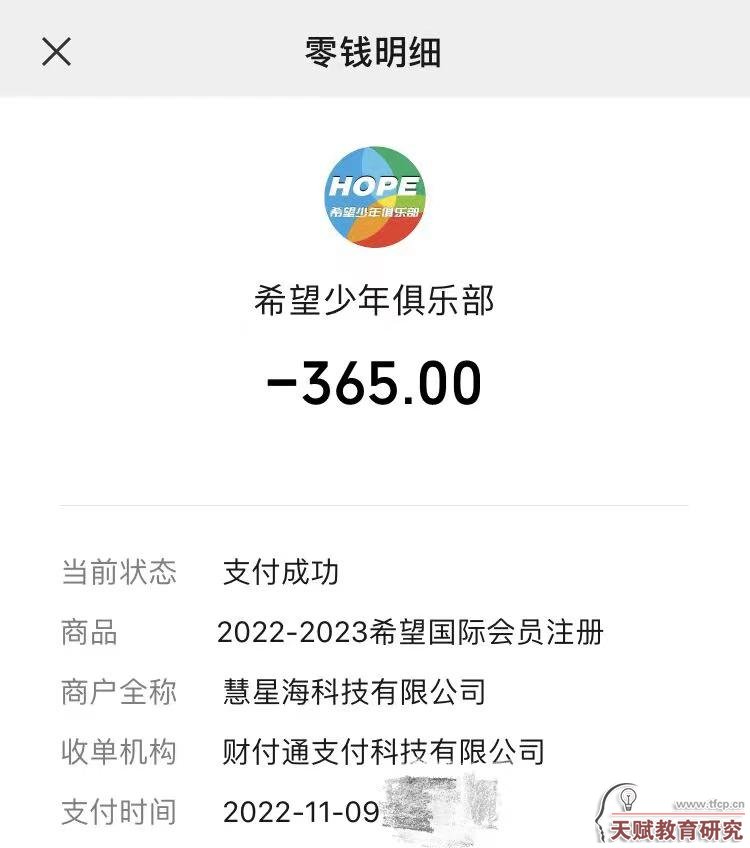Select the 支付成功 status text
Image resolution: width=750 pixels, height=848 pixels.
(x=283, y=572)
